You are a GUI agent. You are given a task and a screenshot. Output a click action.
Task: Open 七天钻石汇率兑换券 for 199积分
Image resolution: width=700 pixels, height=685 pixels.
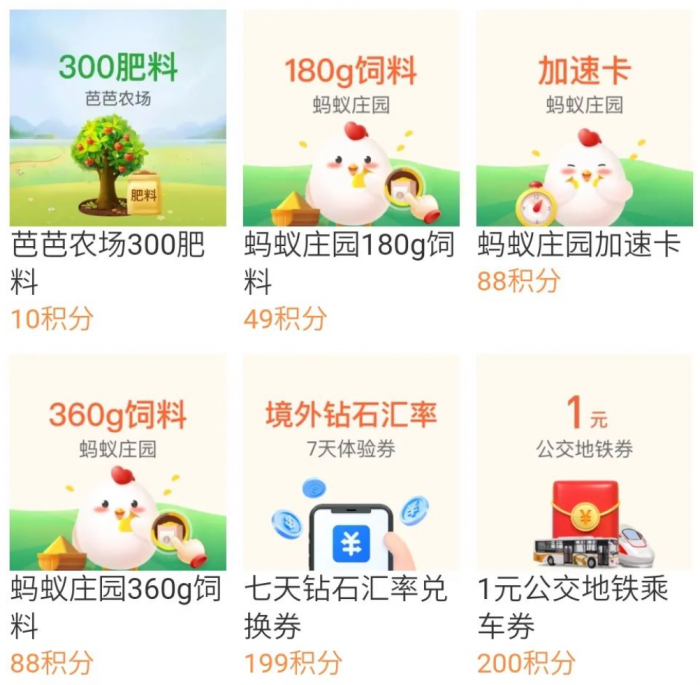tap(351, 462)
